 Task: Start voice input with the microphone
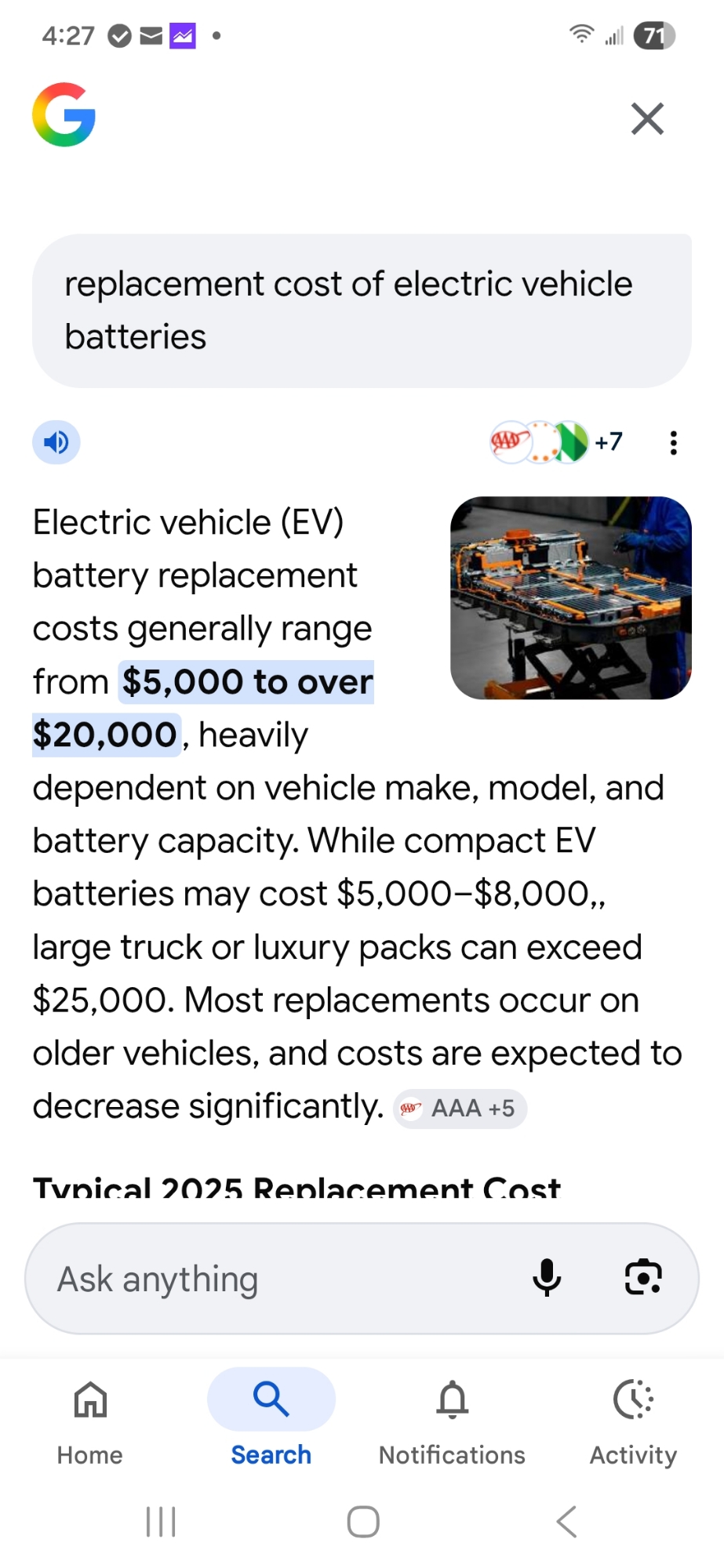547,1278
